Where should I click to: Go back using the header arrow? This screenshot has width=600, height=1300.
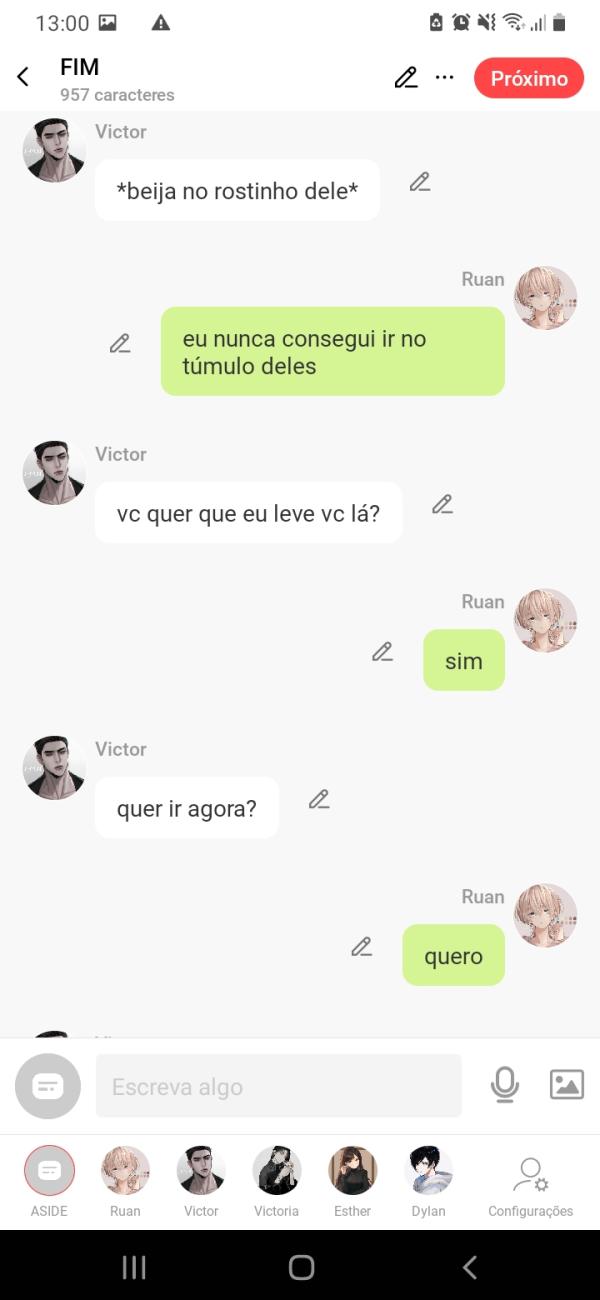[23, 77]
